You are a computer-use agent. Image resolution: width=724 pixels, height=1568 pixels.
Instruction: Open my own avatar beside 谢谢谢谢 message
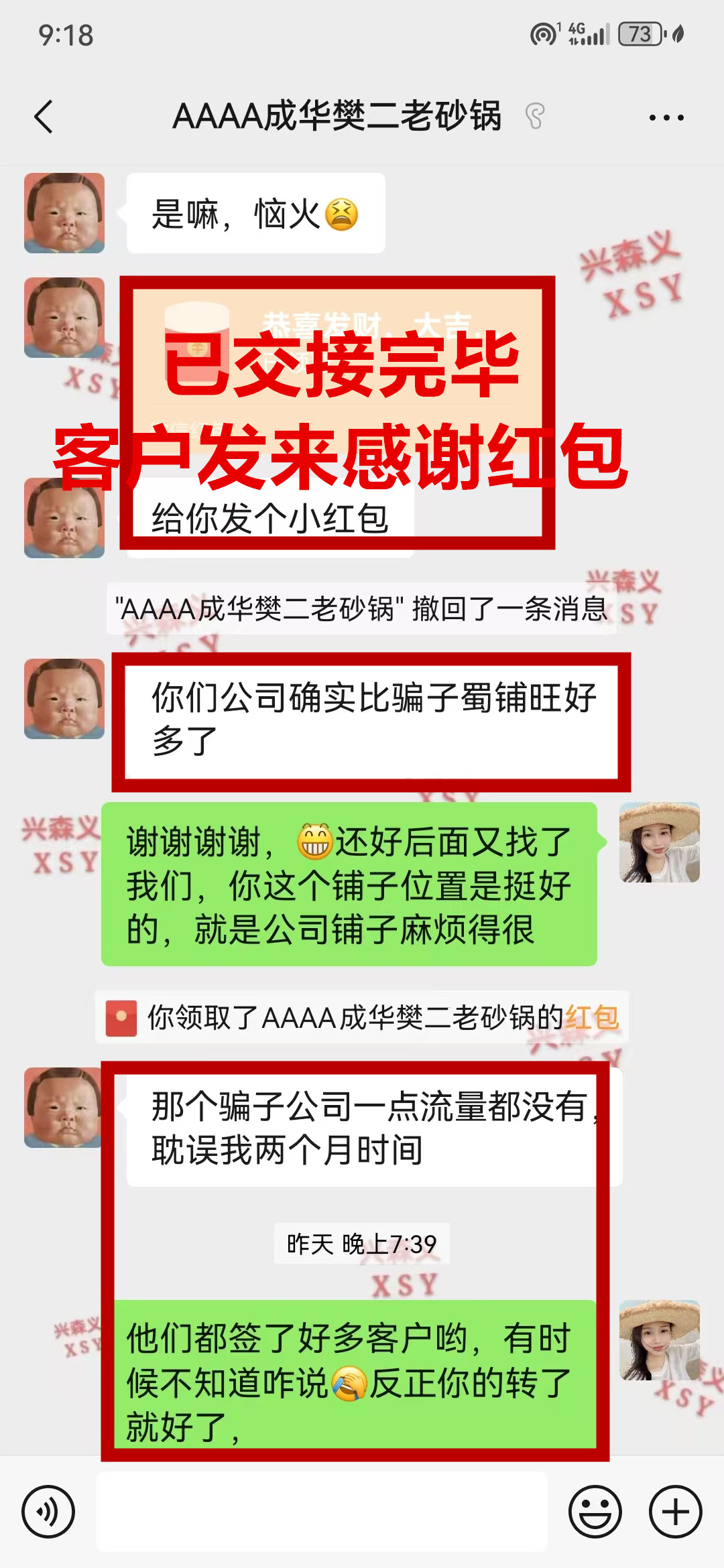(x=659, y=842)
